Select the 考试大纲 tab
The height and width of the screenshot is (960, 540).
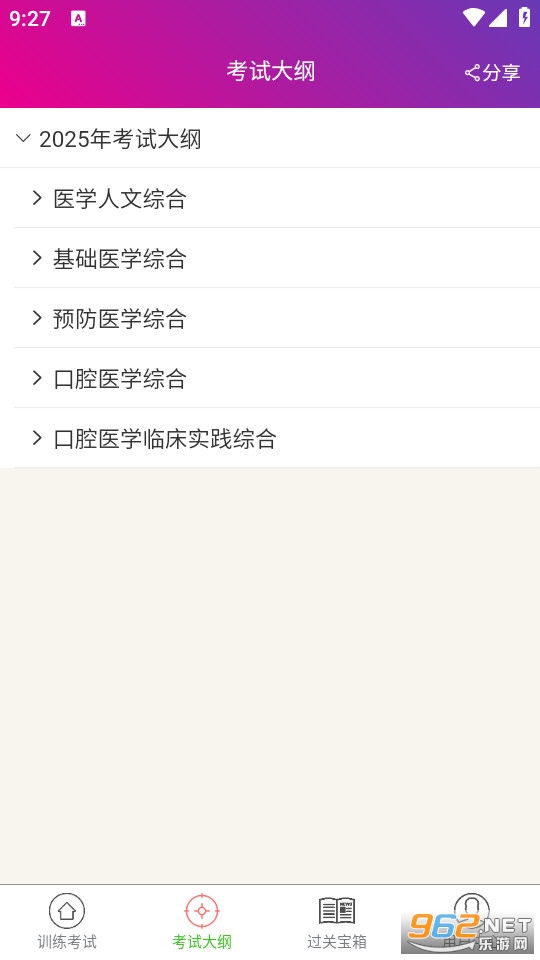pyautogui.click(x=202, y=922)
